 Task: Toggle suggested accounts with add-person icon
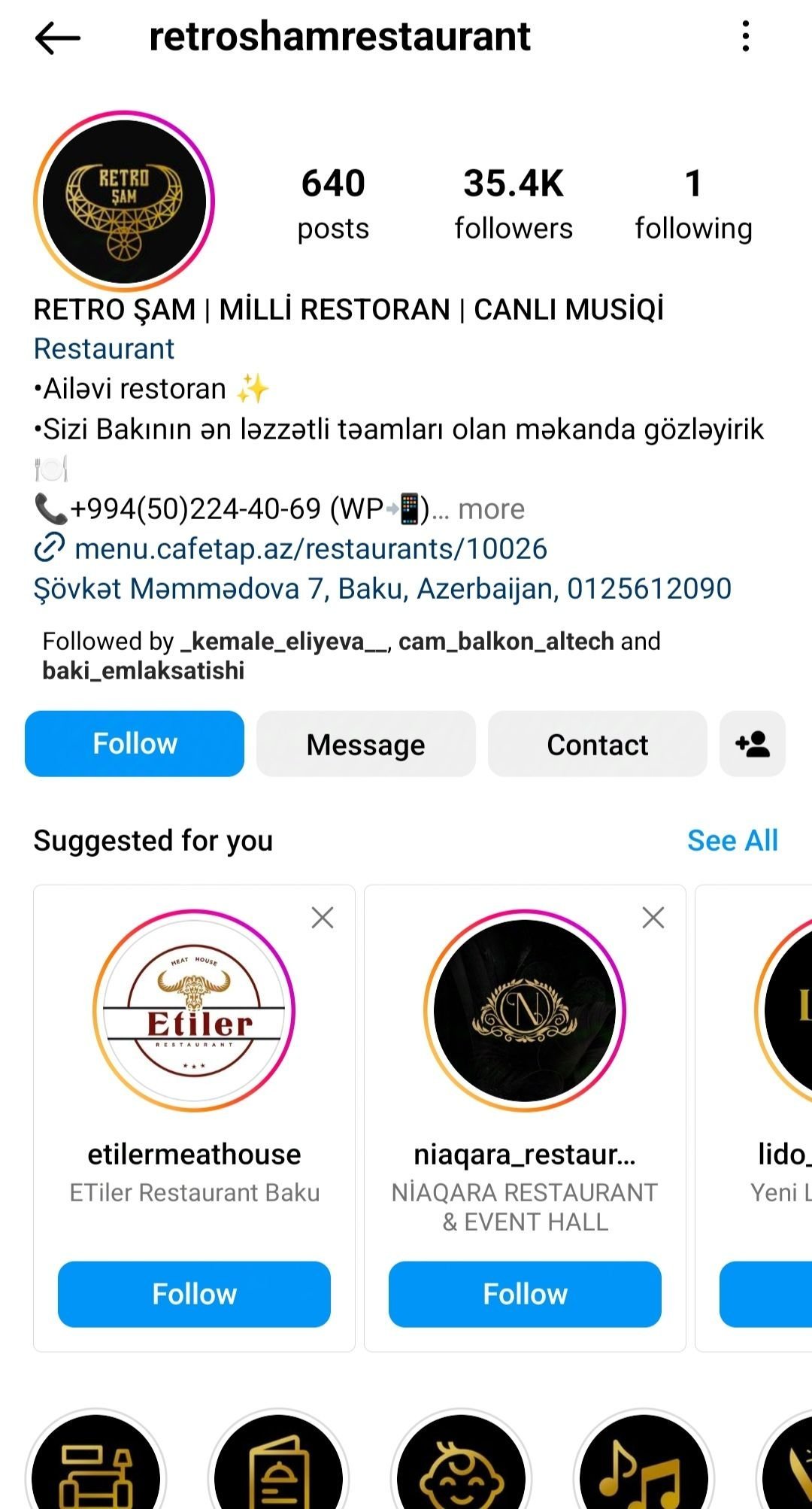coord(752,744)
